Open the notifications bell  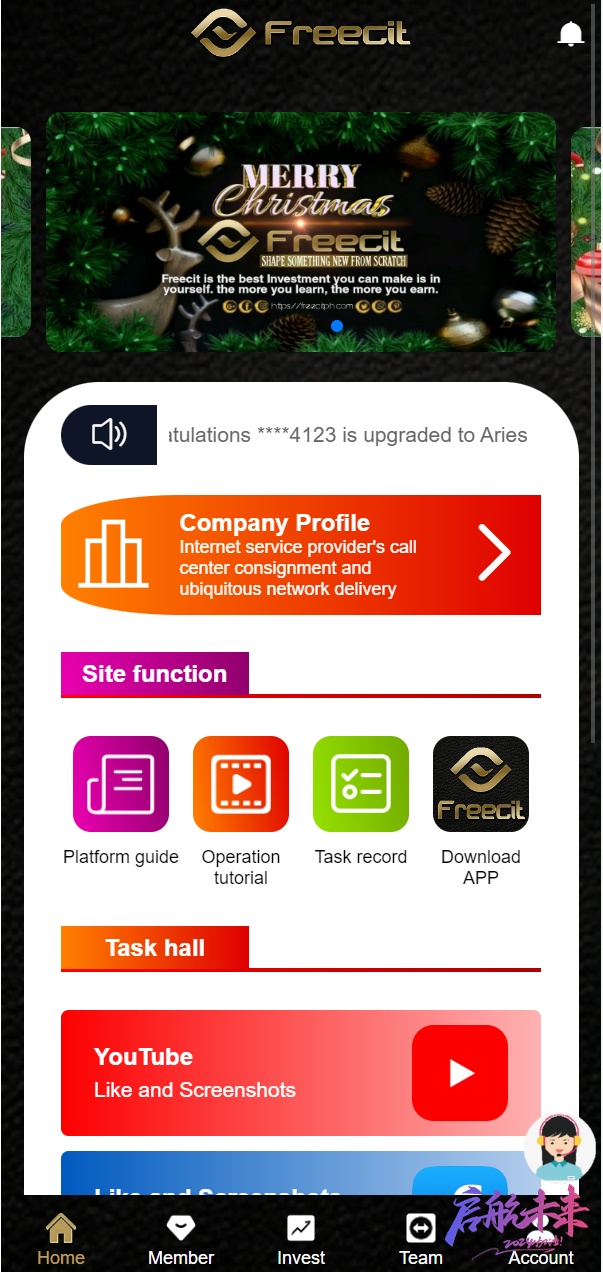coord(570,34)
